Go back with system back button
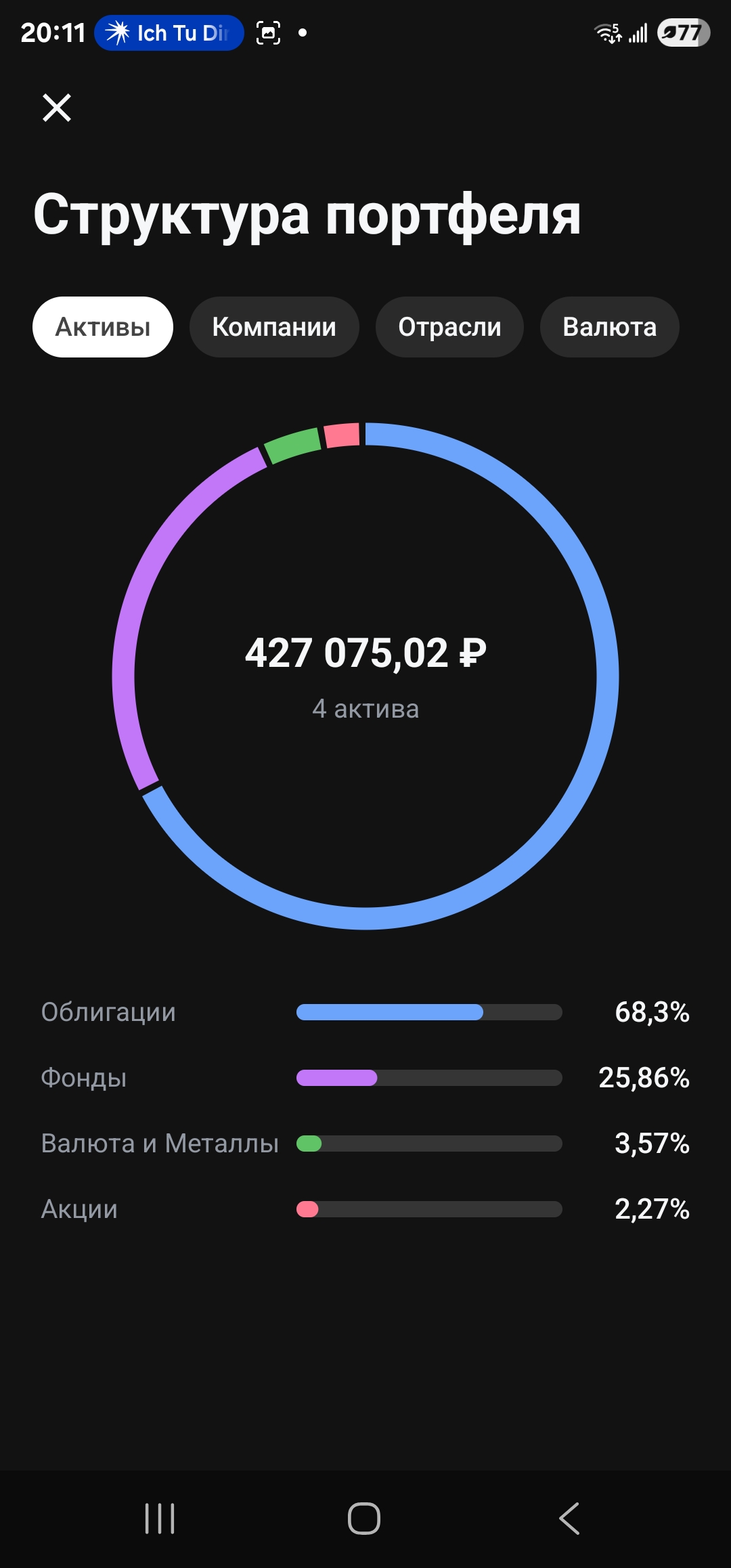This screenshot has height=1568, width=731. point(569,1519)
